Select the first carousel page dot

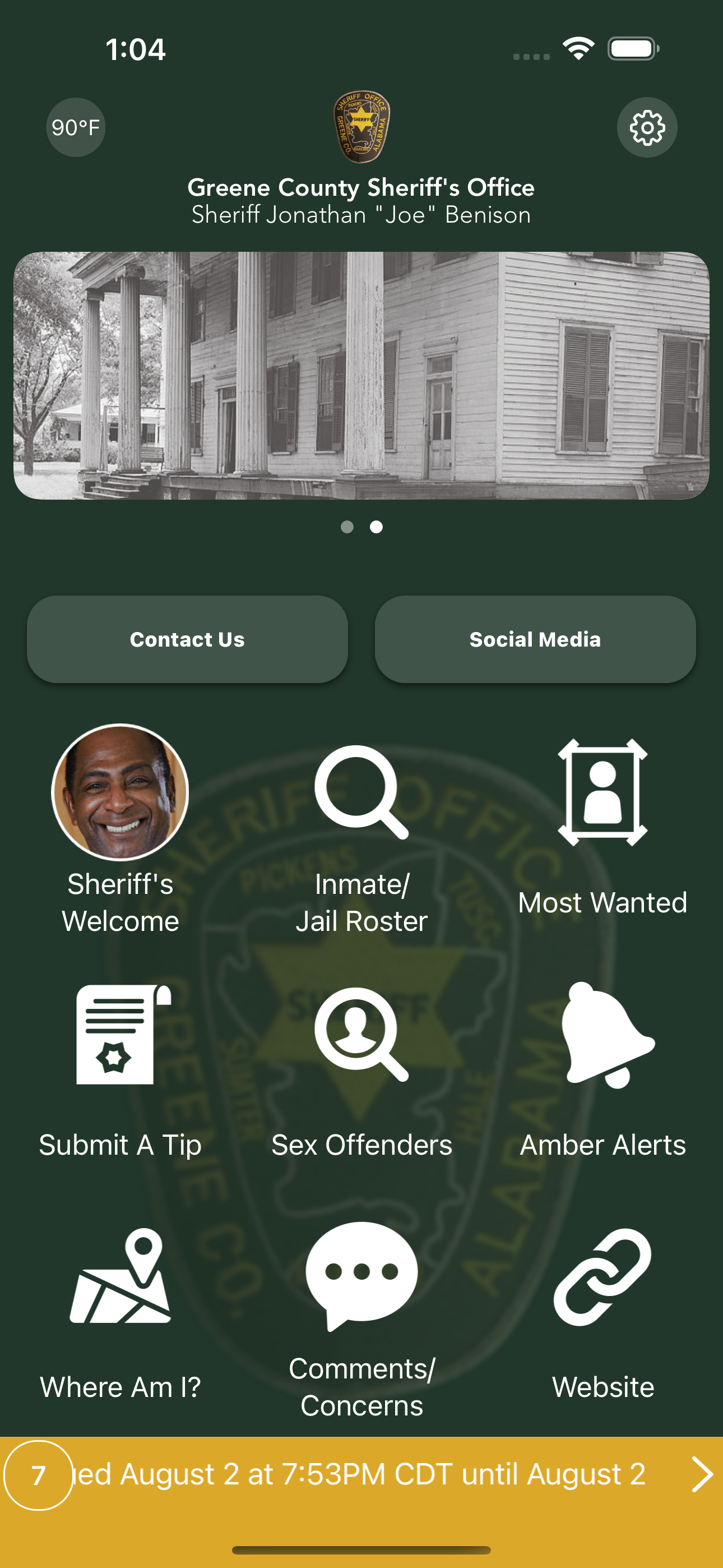(347, 527)
